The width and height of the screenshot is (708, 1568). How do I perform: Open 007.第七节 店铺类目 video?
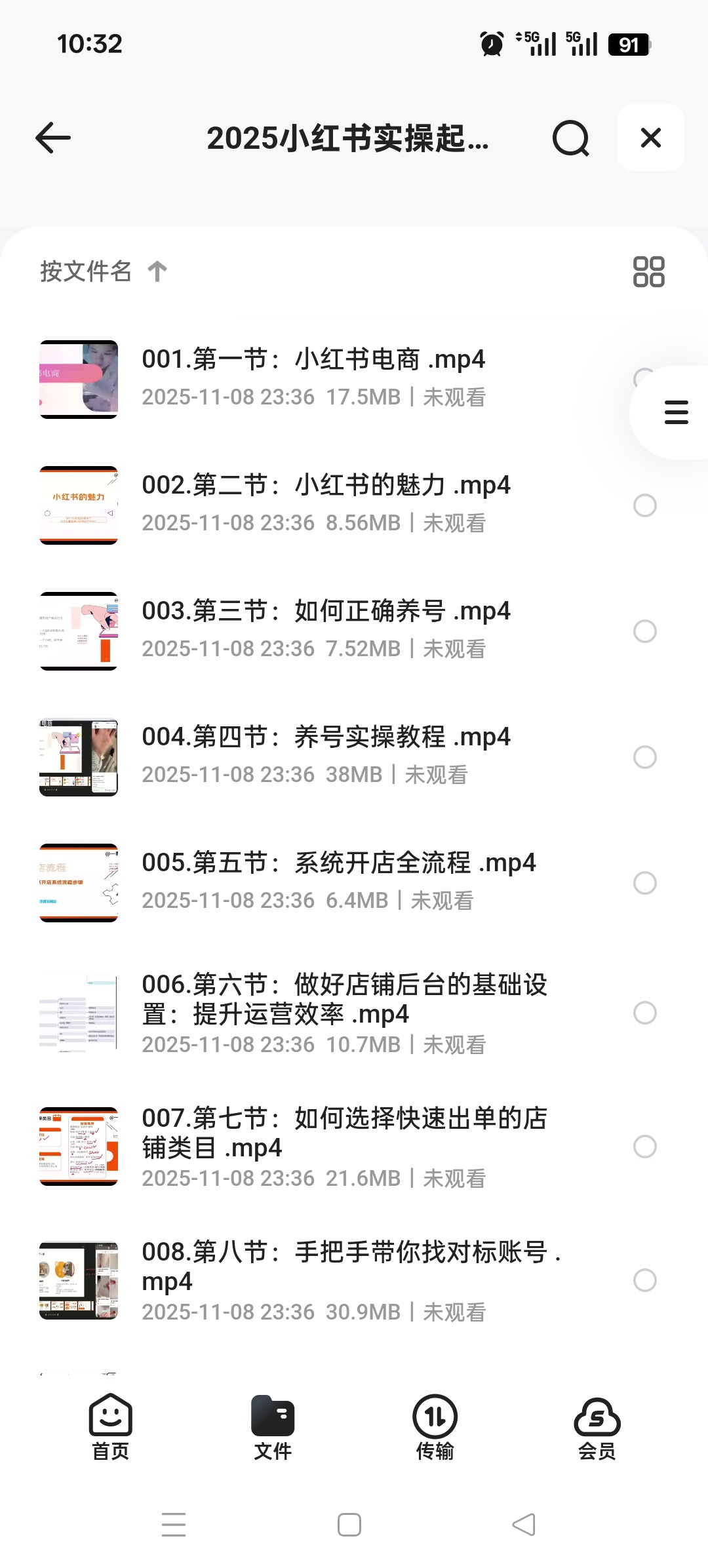[341, 1134]
